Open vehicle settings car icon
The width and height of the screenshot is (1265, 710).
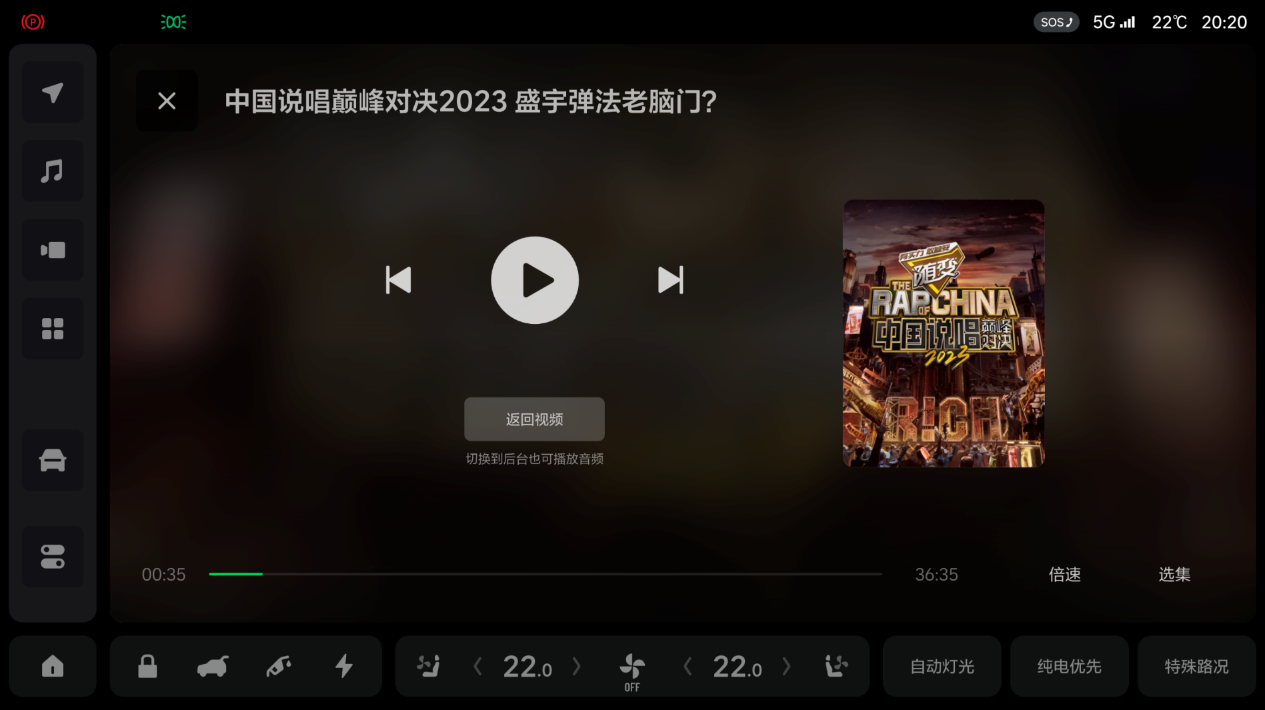tap(53, 460)
